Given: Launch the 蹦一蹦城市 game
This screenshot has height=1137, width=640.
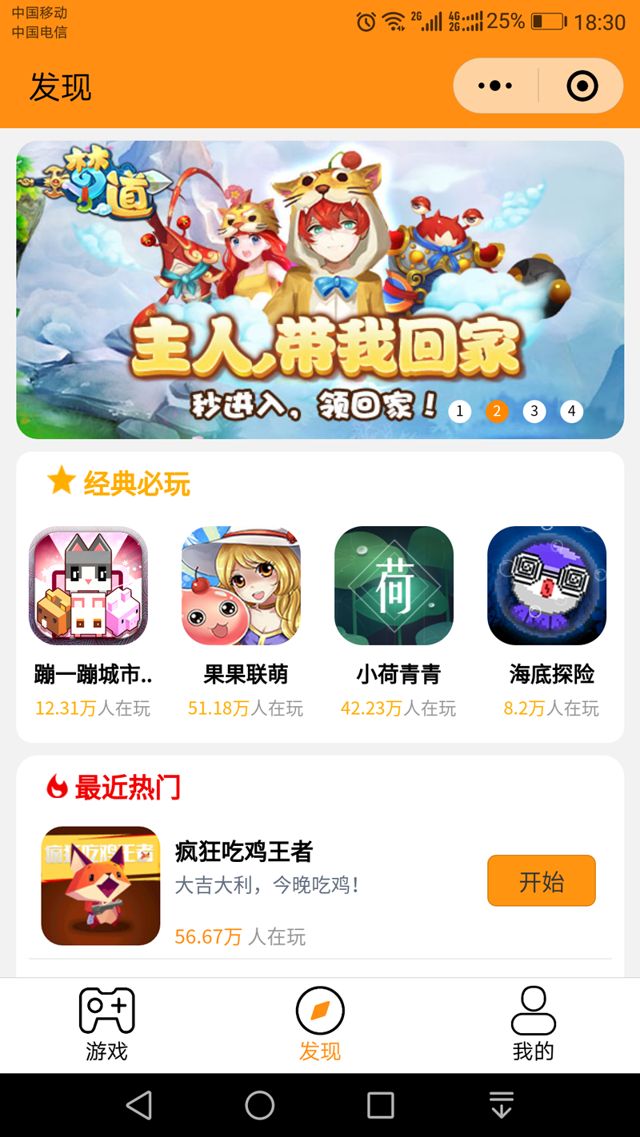Looking at the screenshot, I should (x=89, y=586).
